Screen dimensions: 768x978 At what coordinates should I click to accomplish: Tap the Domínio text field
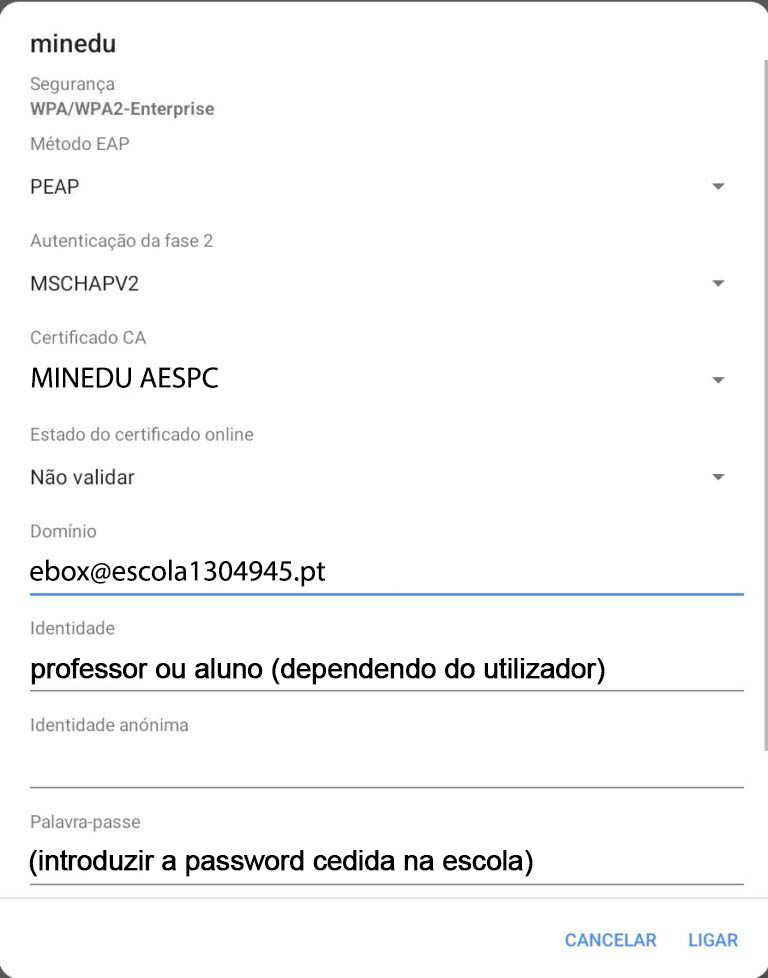coord(386,572)
